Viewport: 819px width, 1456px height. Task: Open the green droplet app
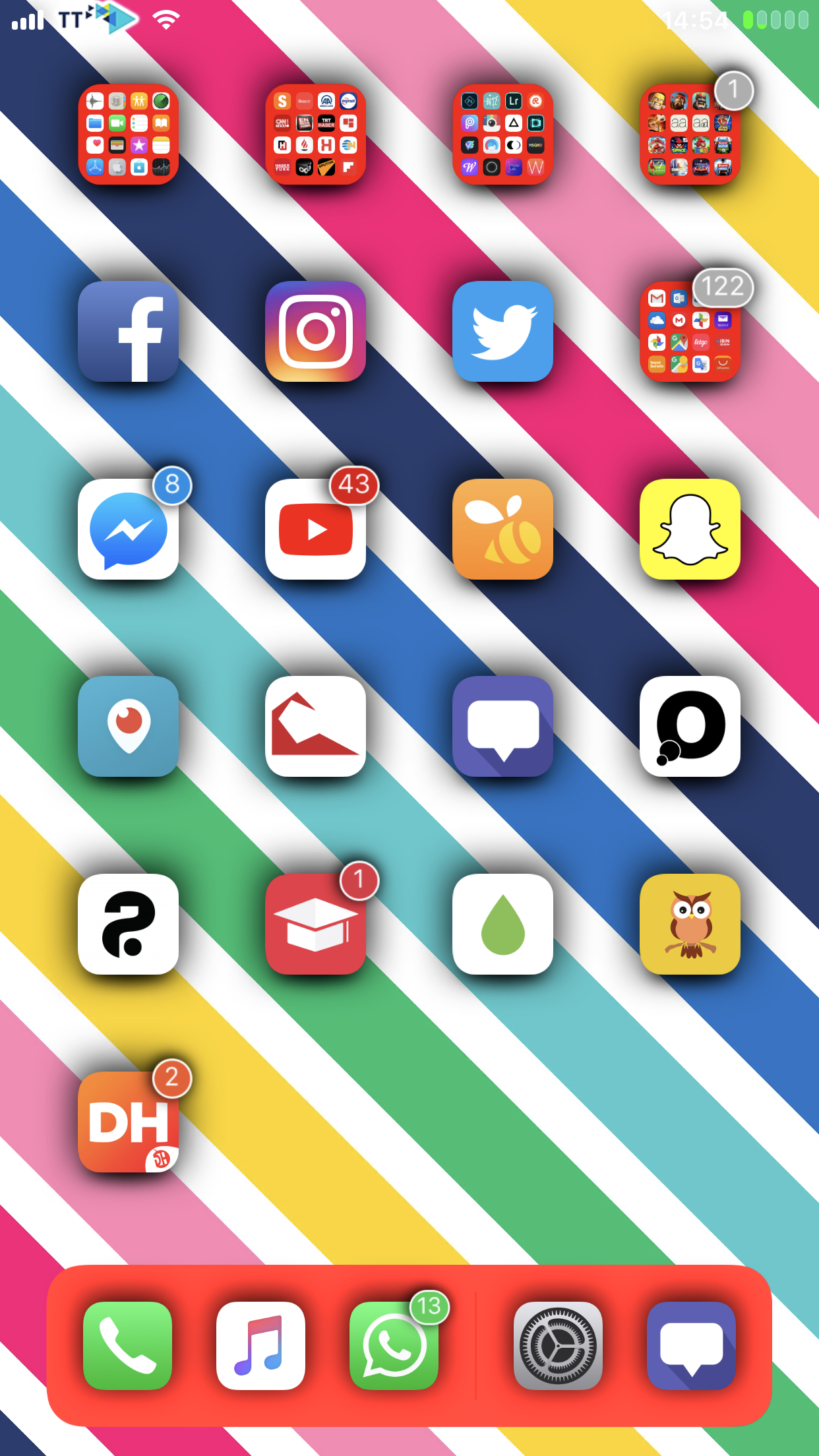[503, 925]
